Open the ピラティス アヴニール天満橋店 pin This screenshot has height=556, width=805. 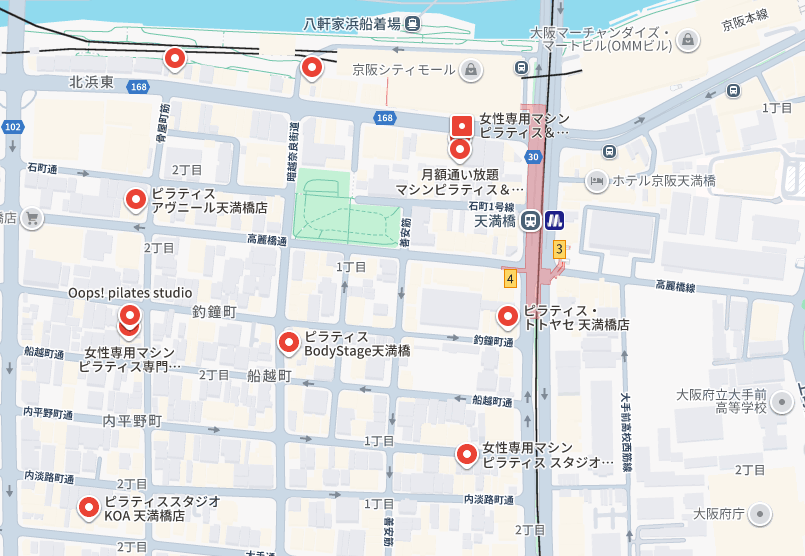[x=136, y=199]
